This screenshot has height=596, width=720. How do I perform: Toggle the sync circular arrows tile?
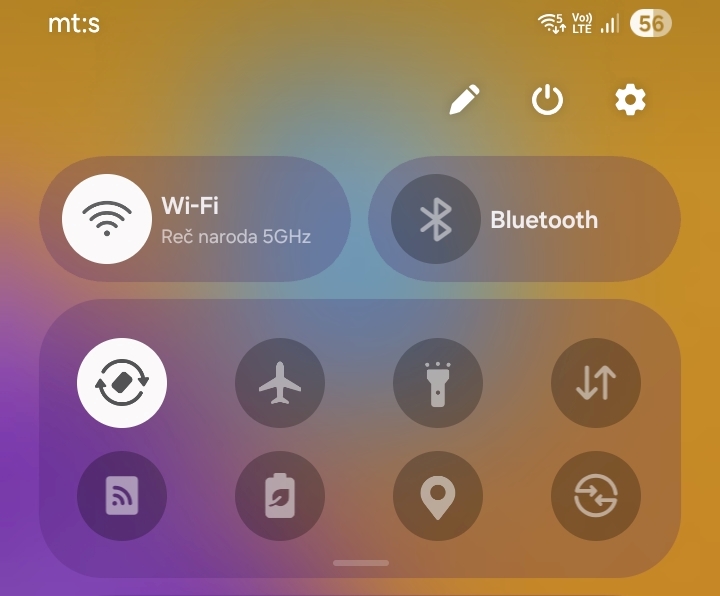[596, 496]
